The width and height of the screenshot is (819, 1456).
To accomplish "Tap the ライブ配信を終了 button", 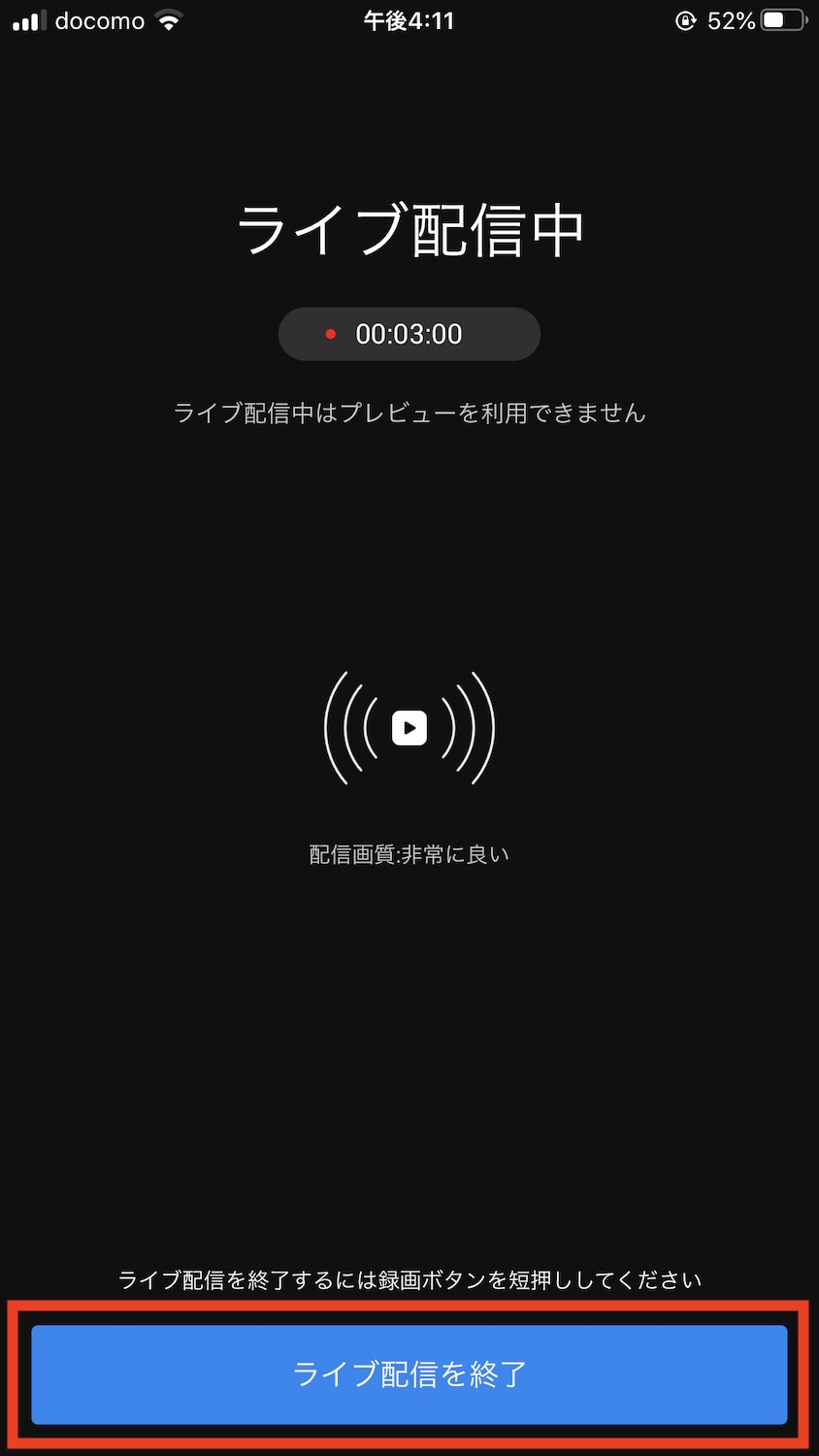I will click(409, 1373).
